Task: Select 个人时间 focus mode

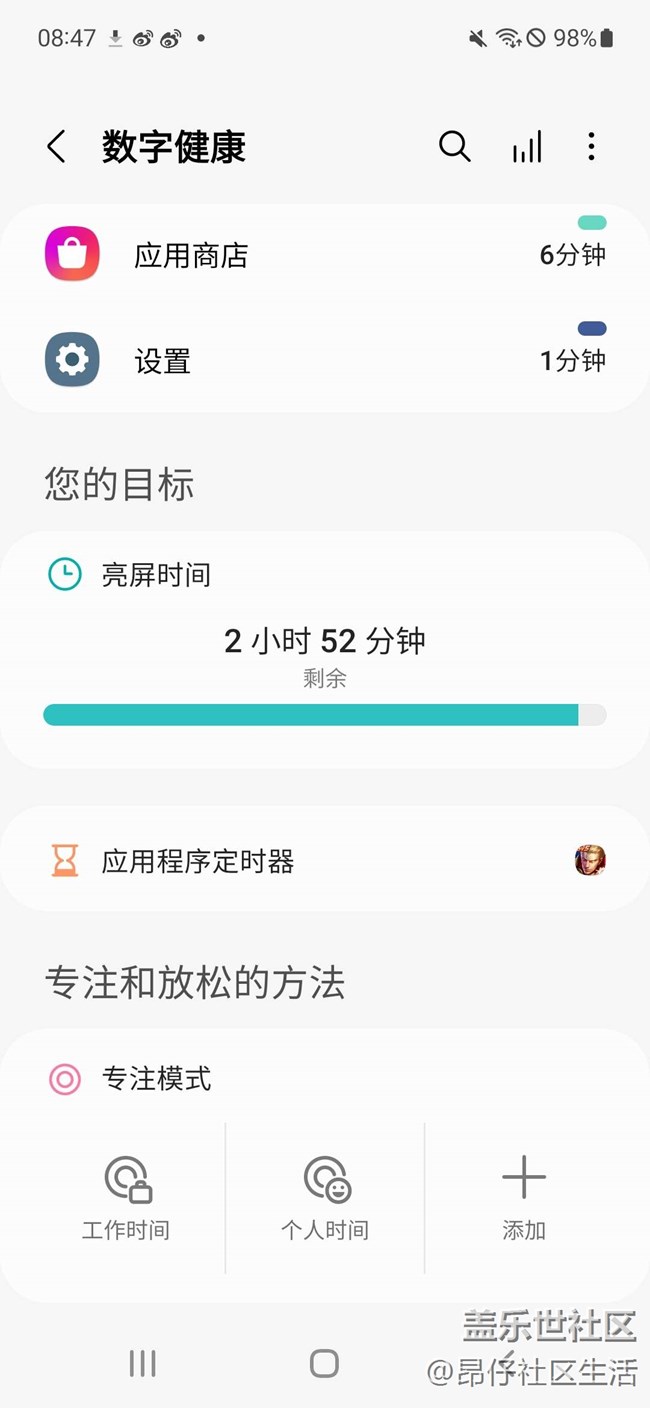Action: tap(325, 1197)
